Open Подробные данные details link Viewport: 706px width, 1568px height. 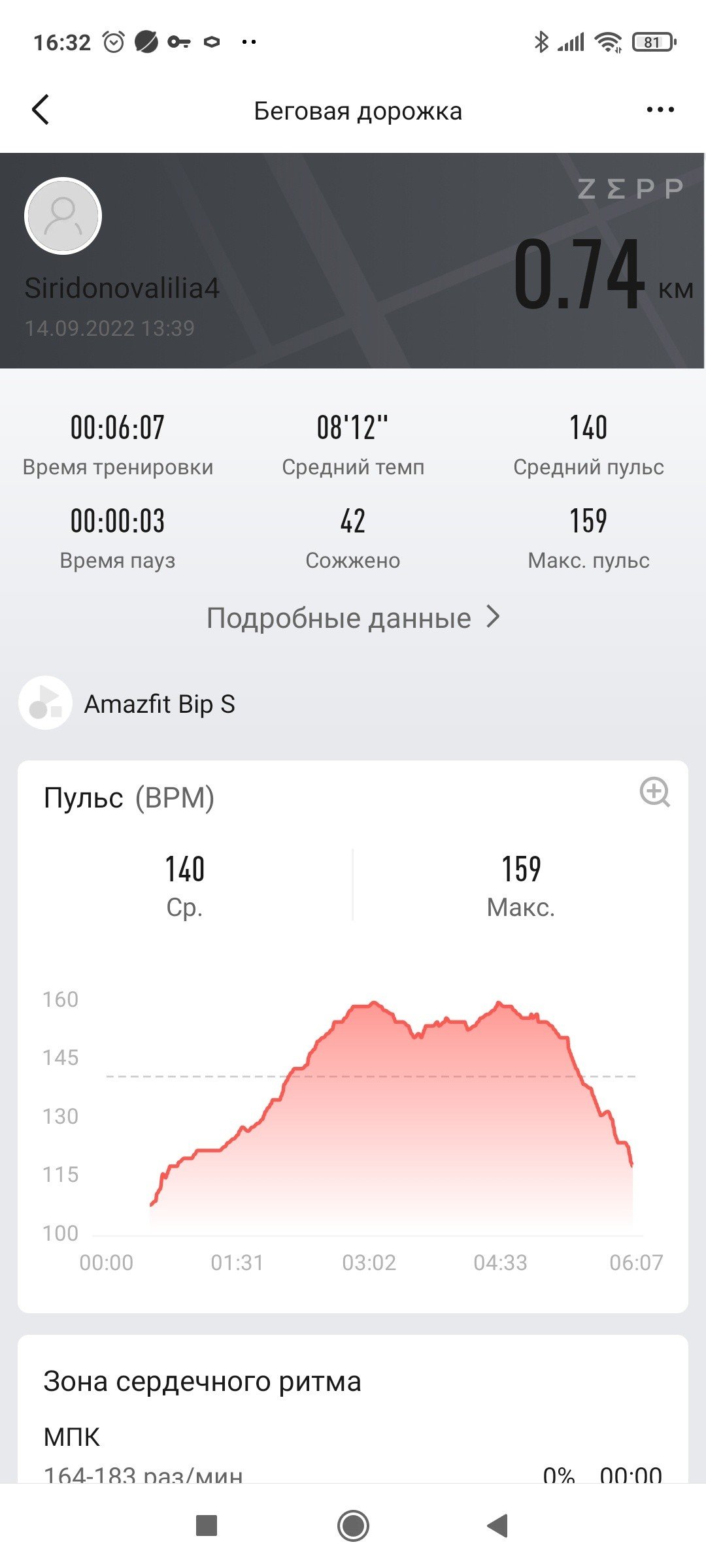pos(353,617)
